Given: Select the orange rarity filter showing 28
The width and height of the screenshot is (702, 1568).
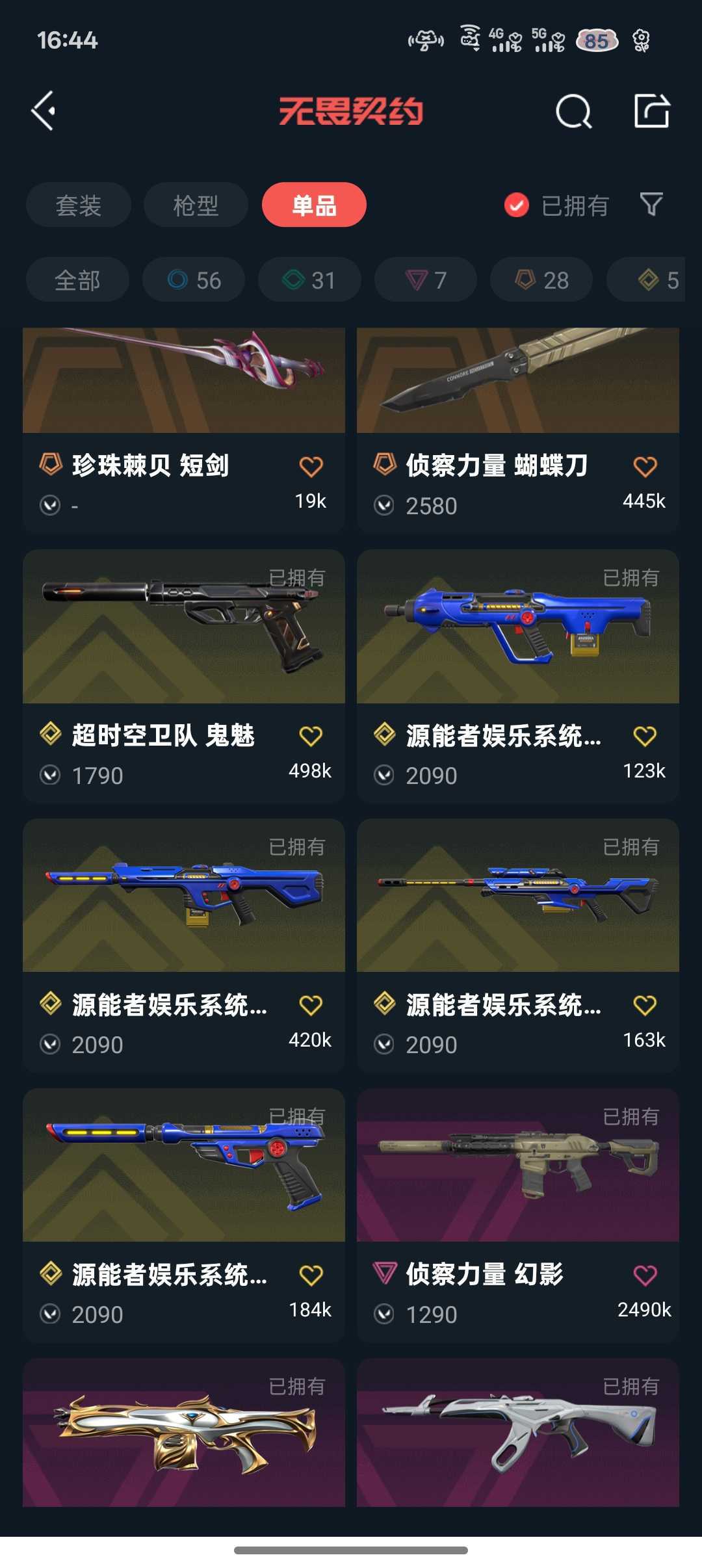Looking at the screenshot, I should click(540, 280).
